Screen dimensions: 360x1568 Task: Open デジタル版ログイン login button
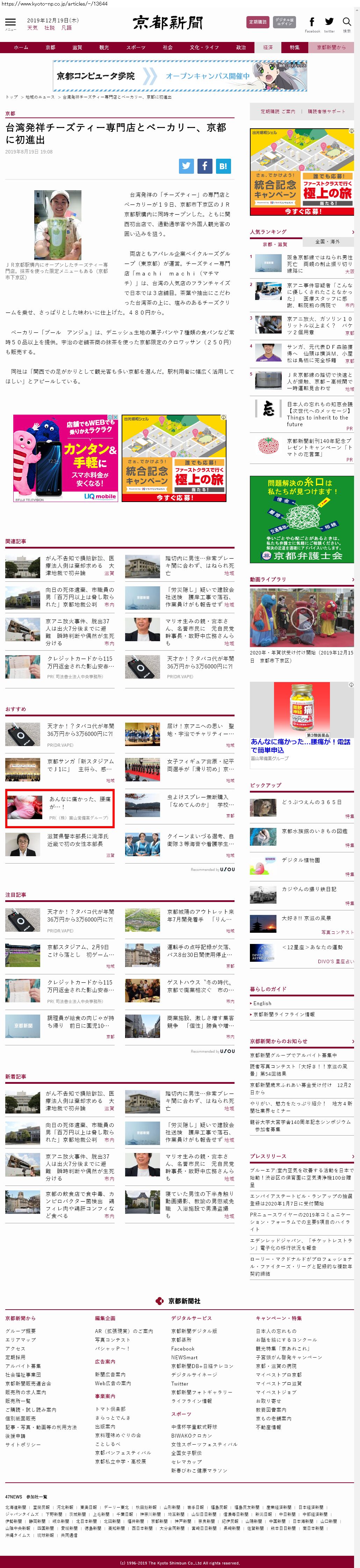click(284, 22)
